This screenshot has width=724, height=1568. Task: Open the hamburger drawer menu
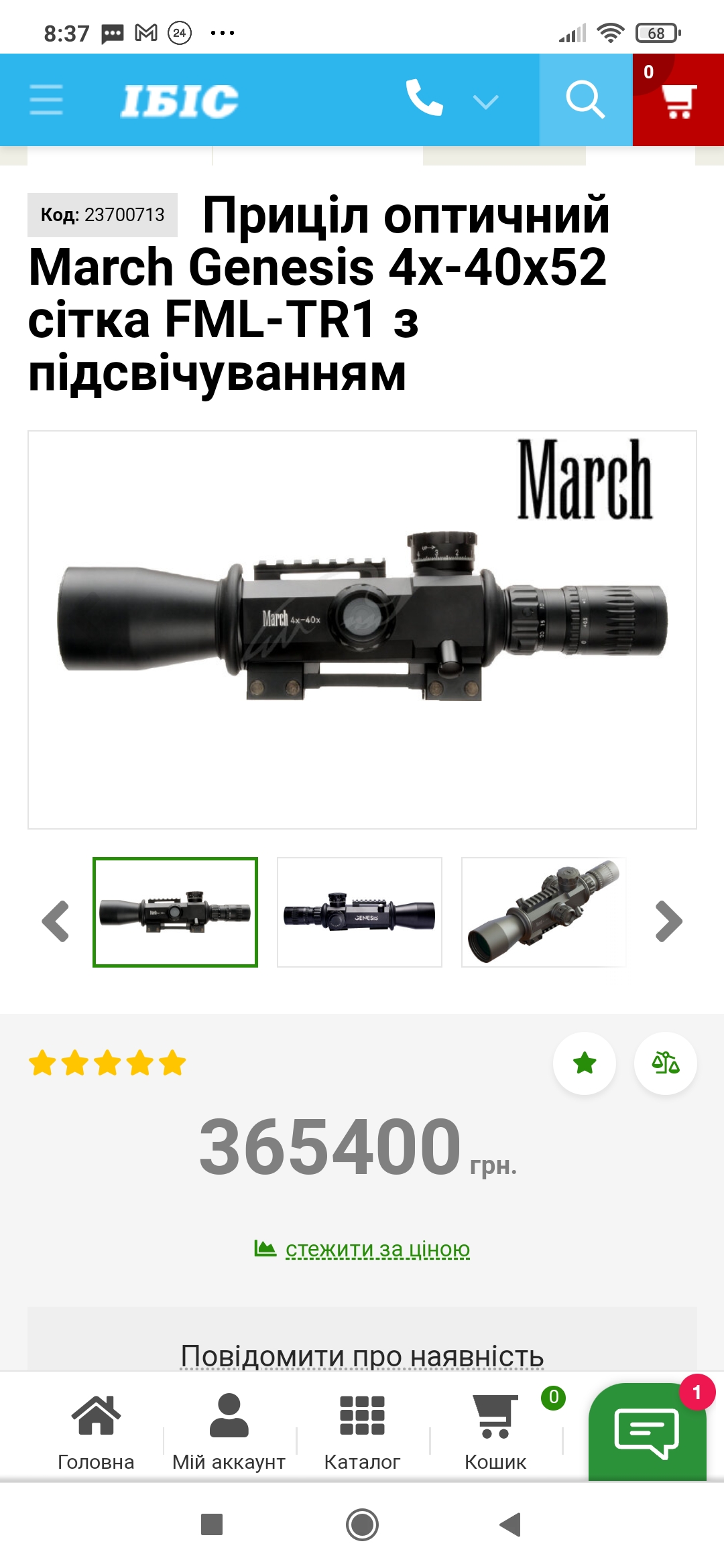click(x=46, y=101)
